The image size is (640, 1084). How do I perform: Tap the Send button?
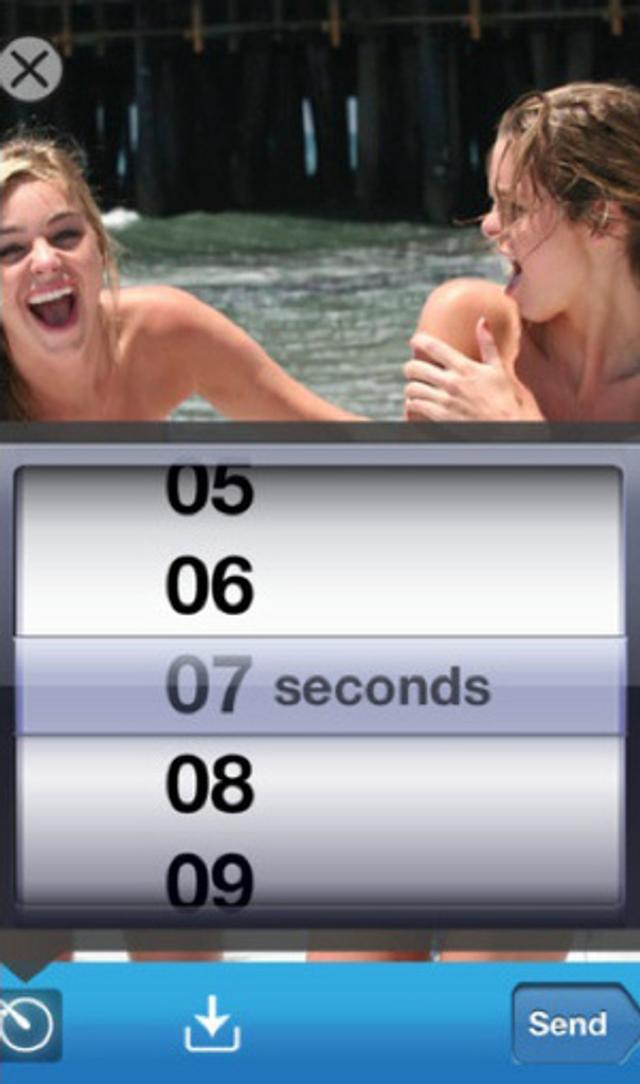tap(570, 1024)
